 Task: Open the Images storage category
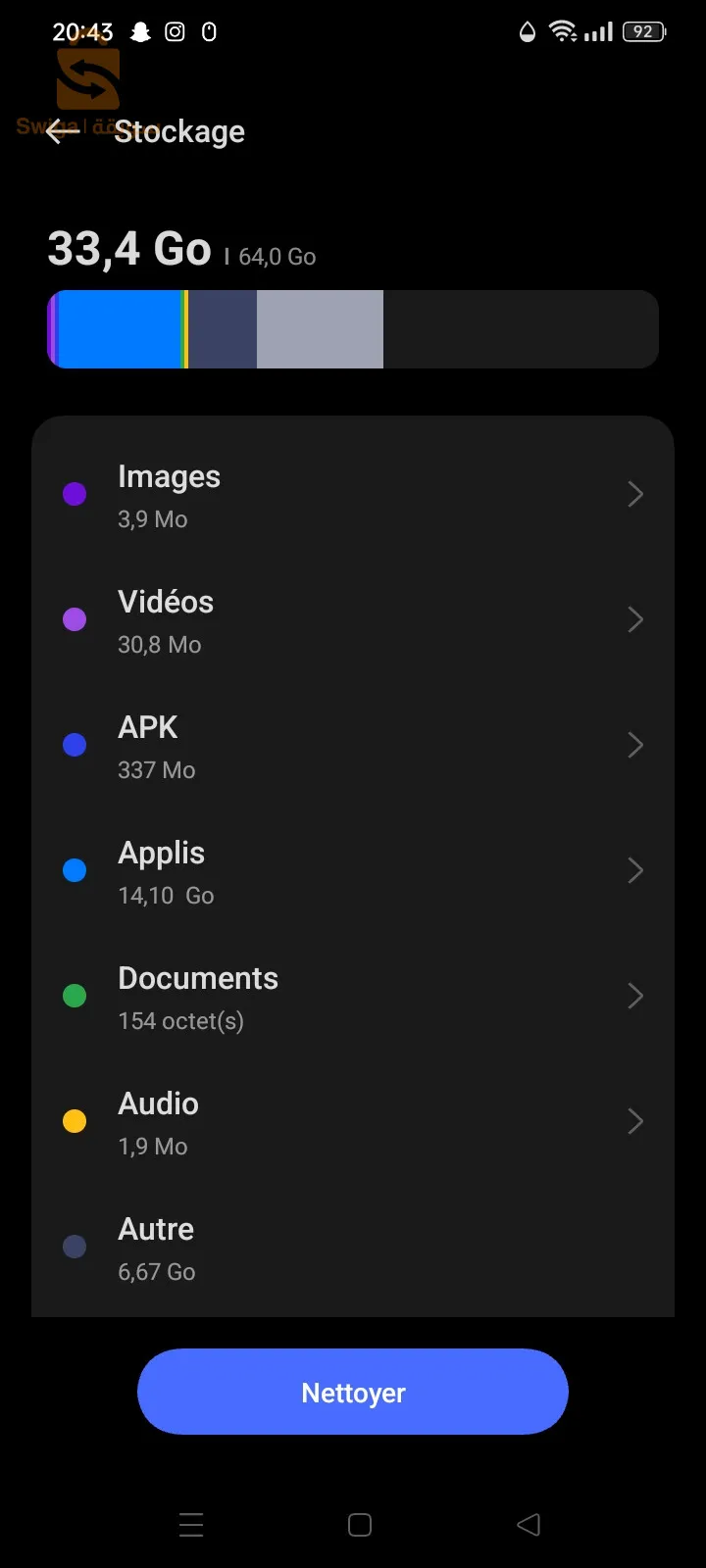coord(353,495)
